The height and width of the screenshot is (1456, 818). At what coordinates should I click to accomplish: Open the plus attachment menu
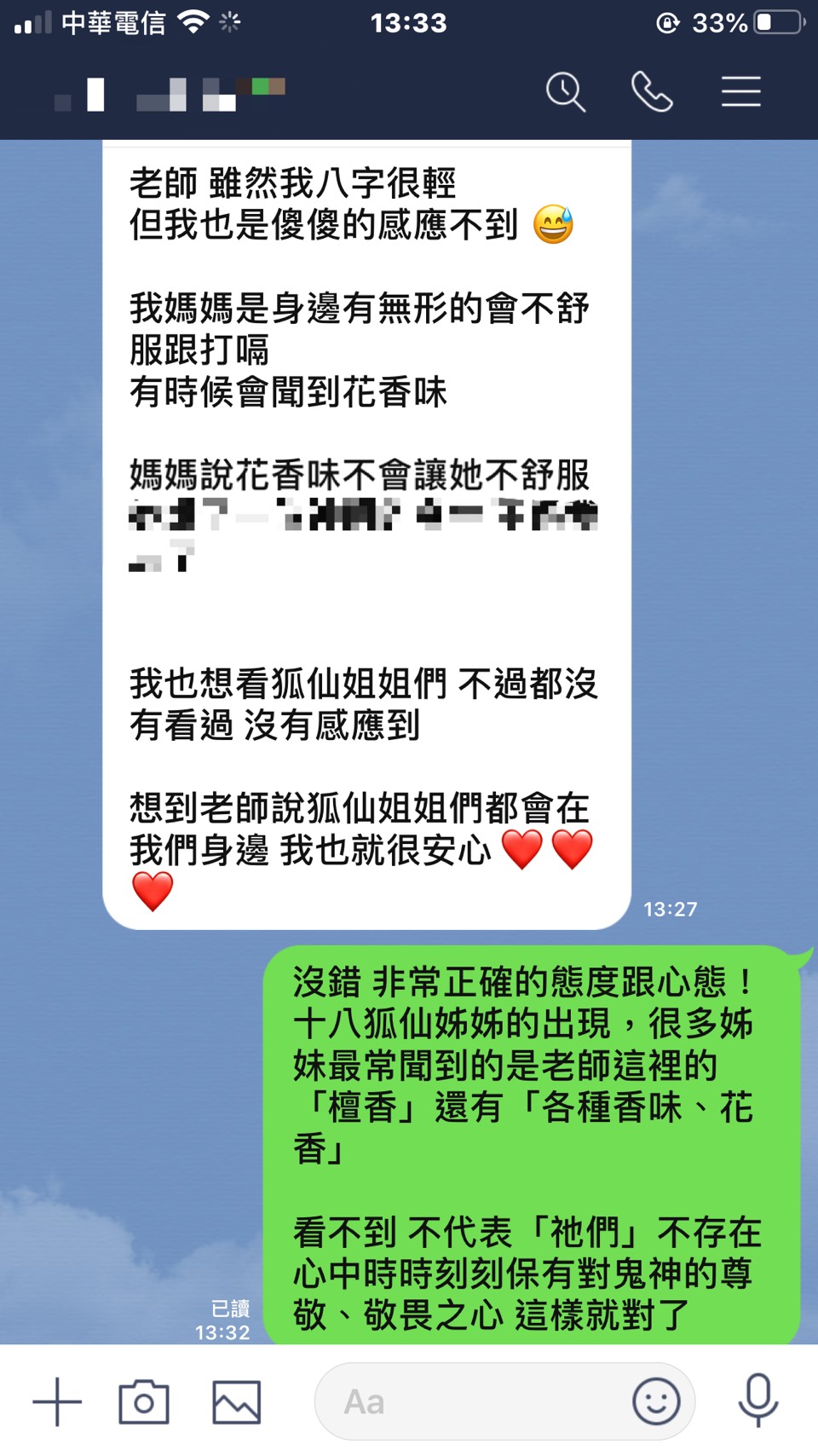[x=57, y=1401]
